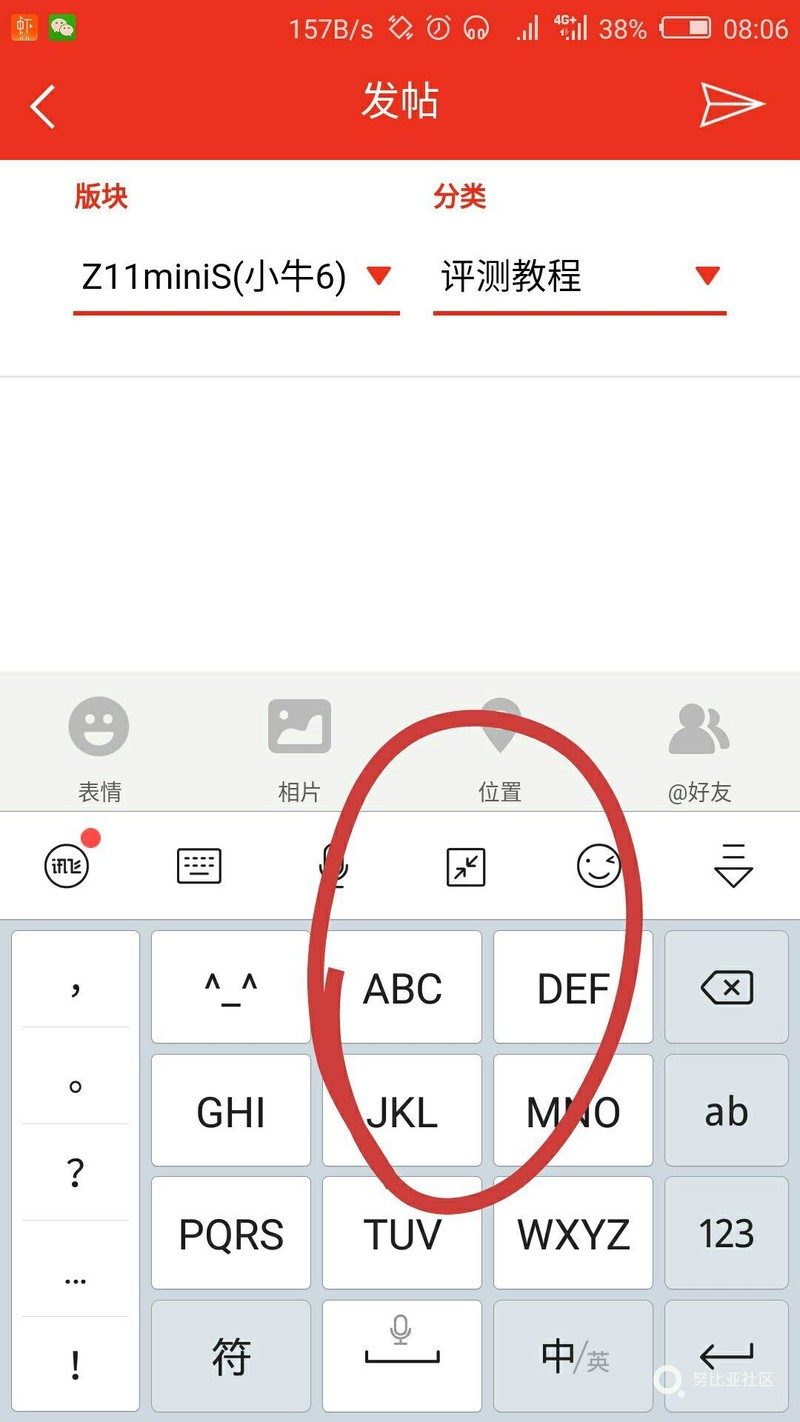Tap the ab letter case key

tap(726, 1111)
